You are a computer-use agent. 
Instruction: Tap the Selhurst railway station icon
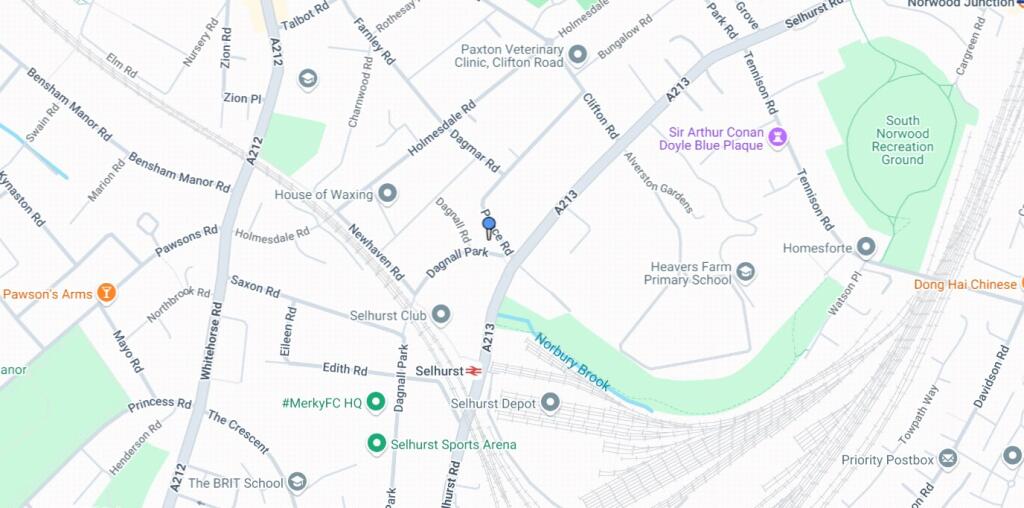tap(474, 371)
